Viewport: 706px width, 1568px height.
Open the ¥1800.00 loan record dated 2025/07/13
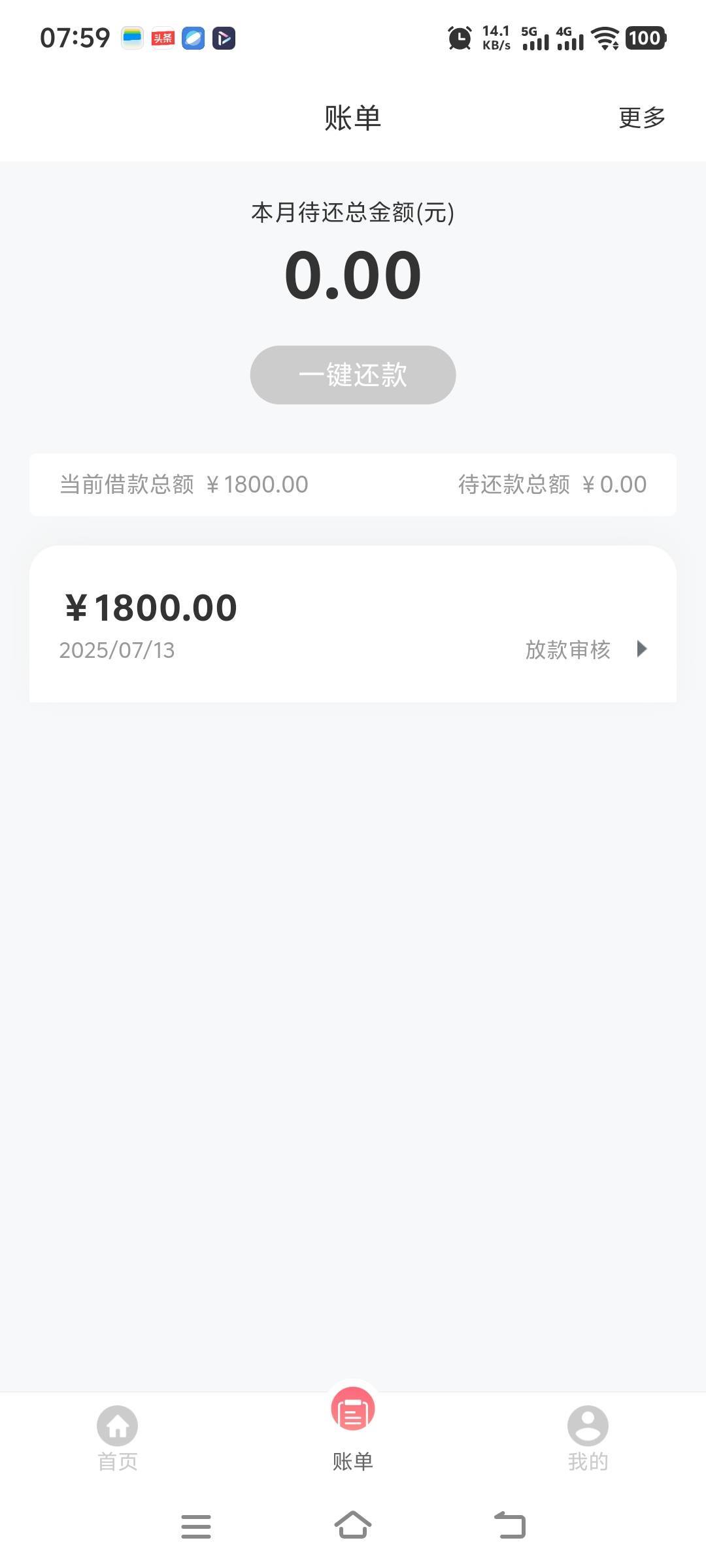(353, 624)
